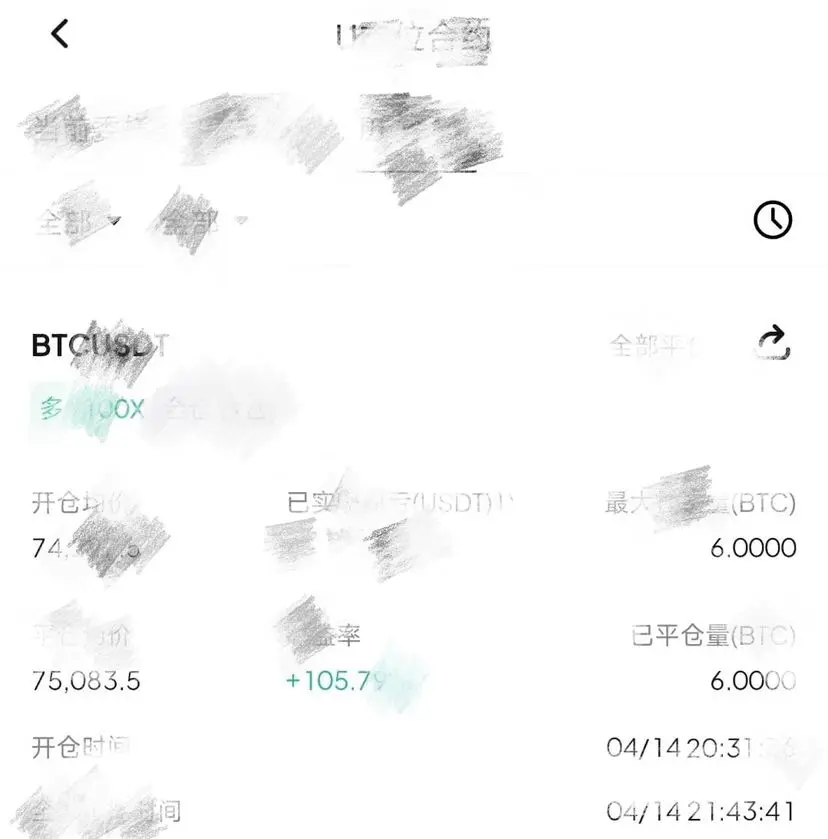Select the BTCUSDT contract title
The height and width of the screenshot is (839, 828).
(x=100, y=344)
